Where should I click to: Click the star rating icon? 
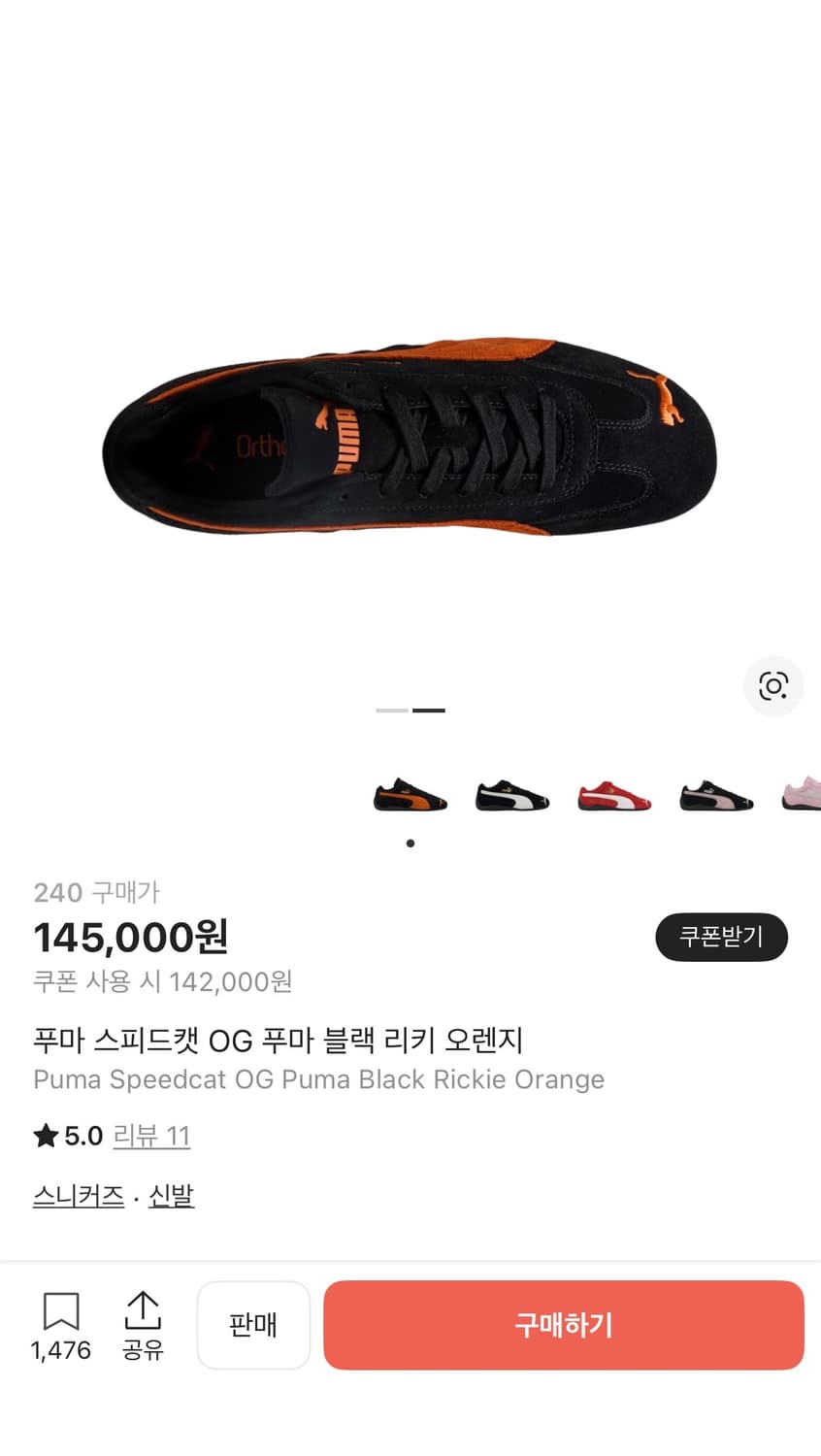[45, 1136]
